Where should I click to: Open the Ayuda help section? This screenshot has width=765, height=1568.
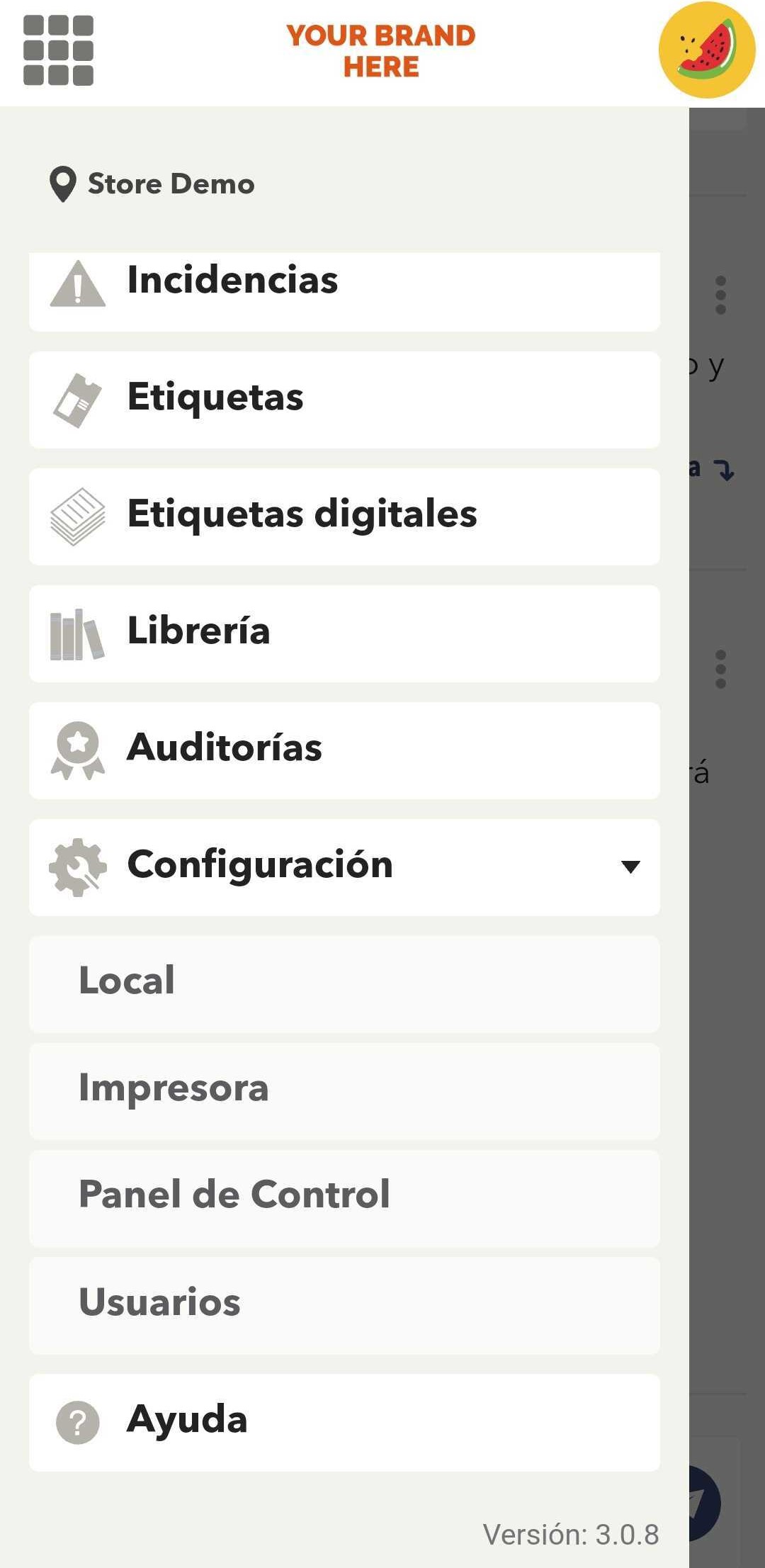[x=344, y=1422]
